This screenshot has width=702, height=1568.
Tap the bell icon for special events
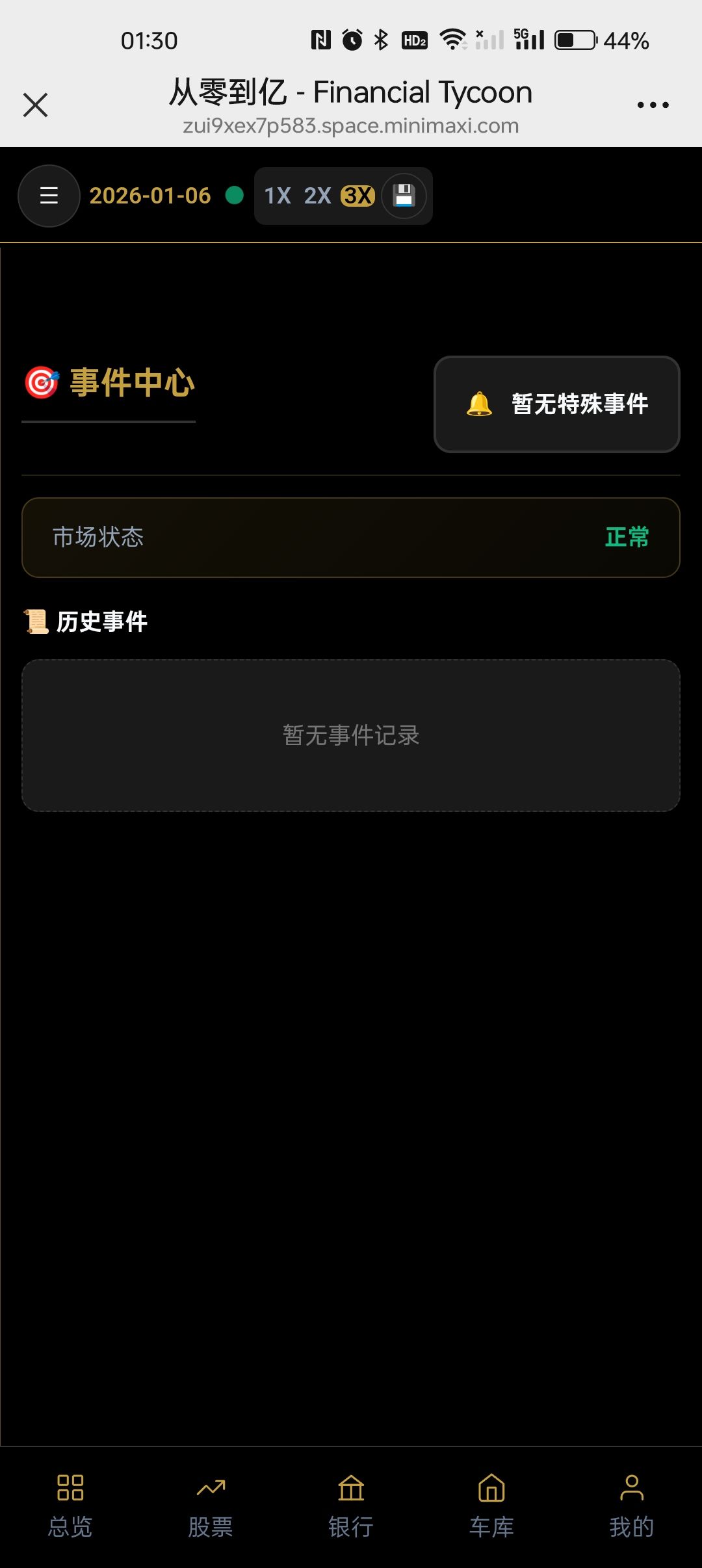[478, 404]
